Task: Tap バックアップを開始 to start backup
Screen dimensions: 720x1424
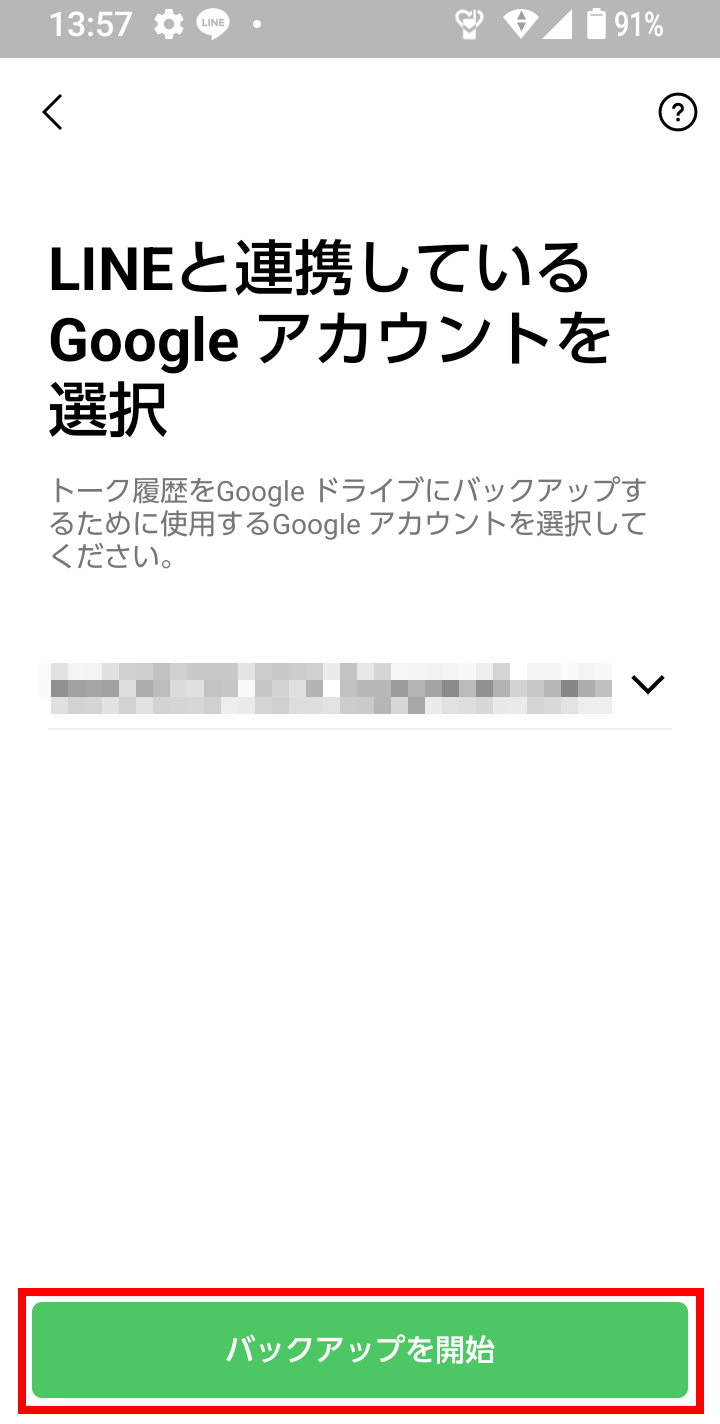Action: [360, 1349]
